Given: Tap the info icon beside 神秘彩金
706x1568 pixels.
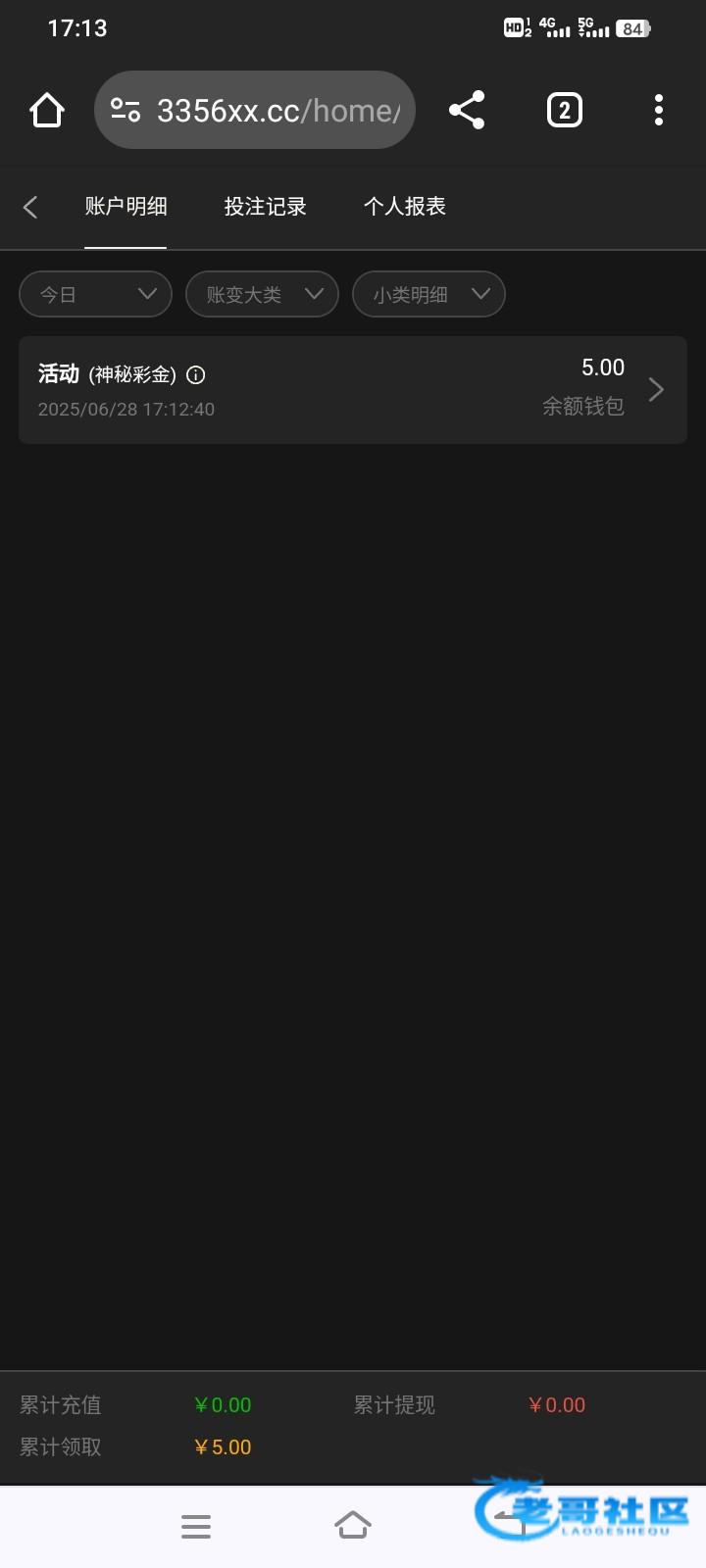Looking at the screenshot, I should pos(196,374).
